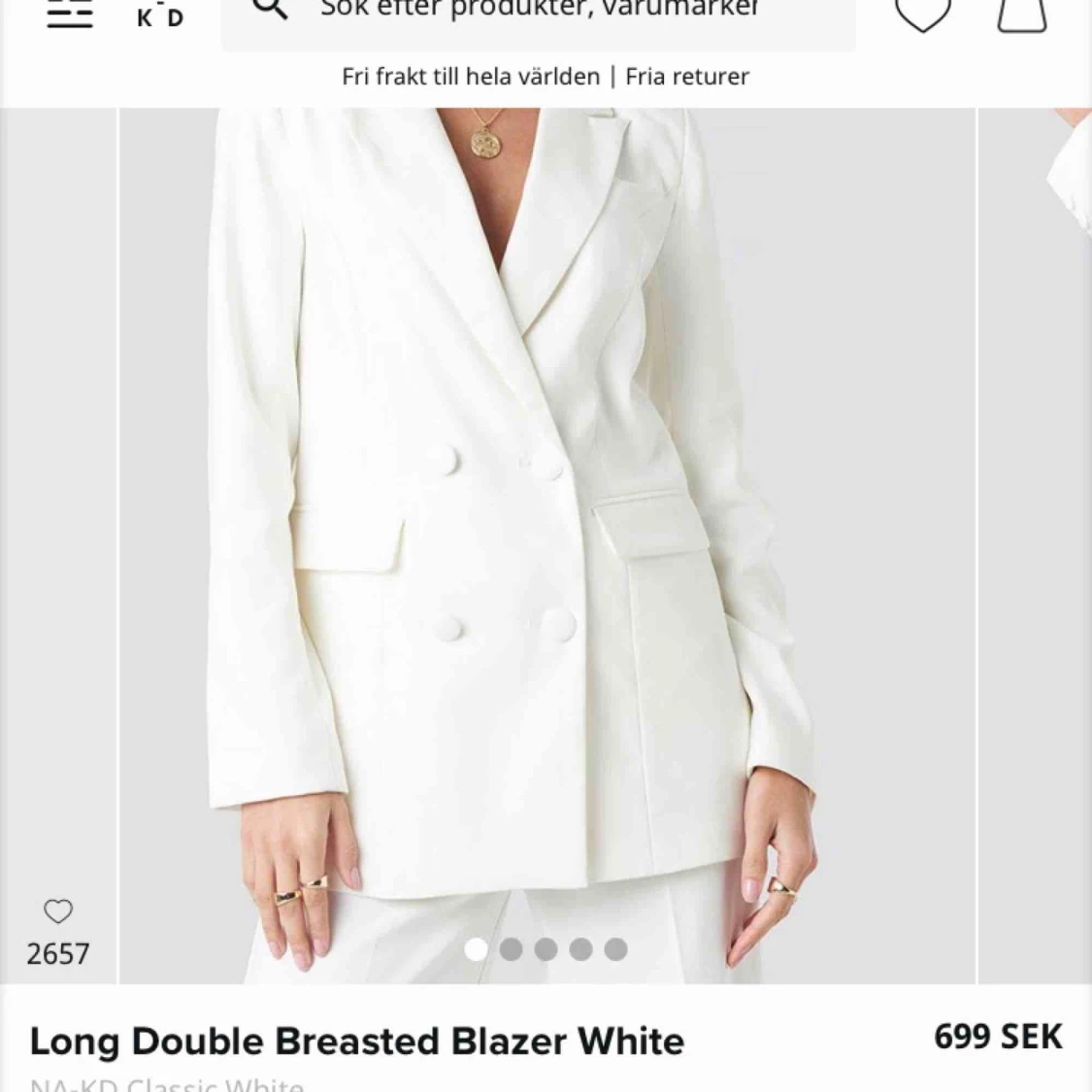Screen dimensions: 1092x1092
Task: Open the shopping bag
Action: 1021,14
